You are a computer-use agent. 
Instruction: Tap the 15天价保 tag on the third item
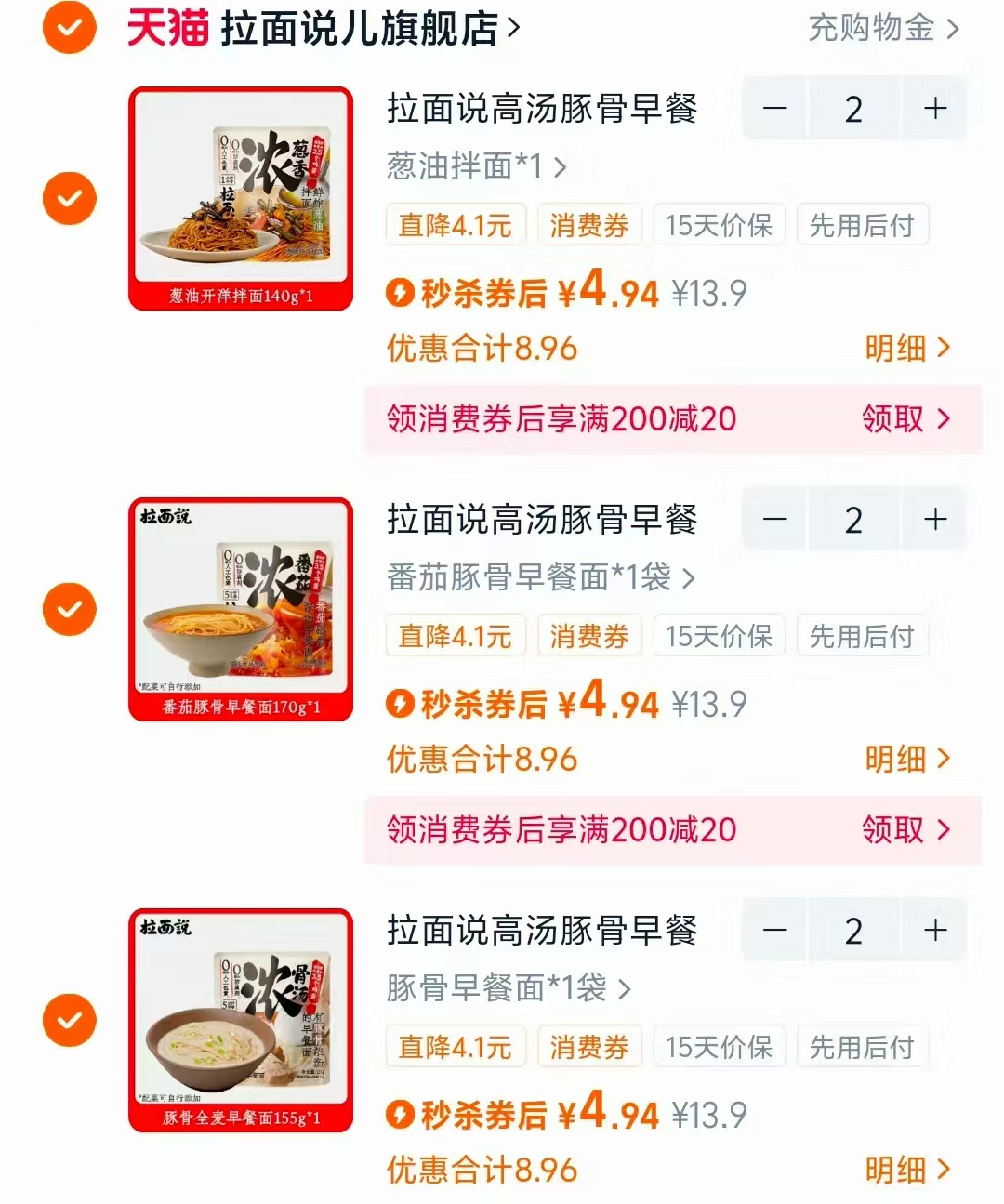[719, 1046]
